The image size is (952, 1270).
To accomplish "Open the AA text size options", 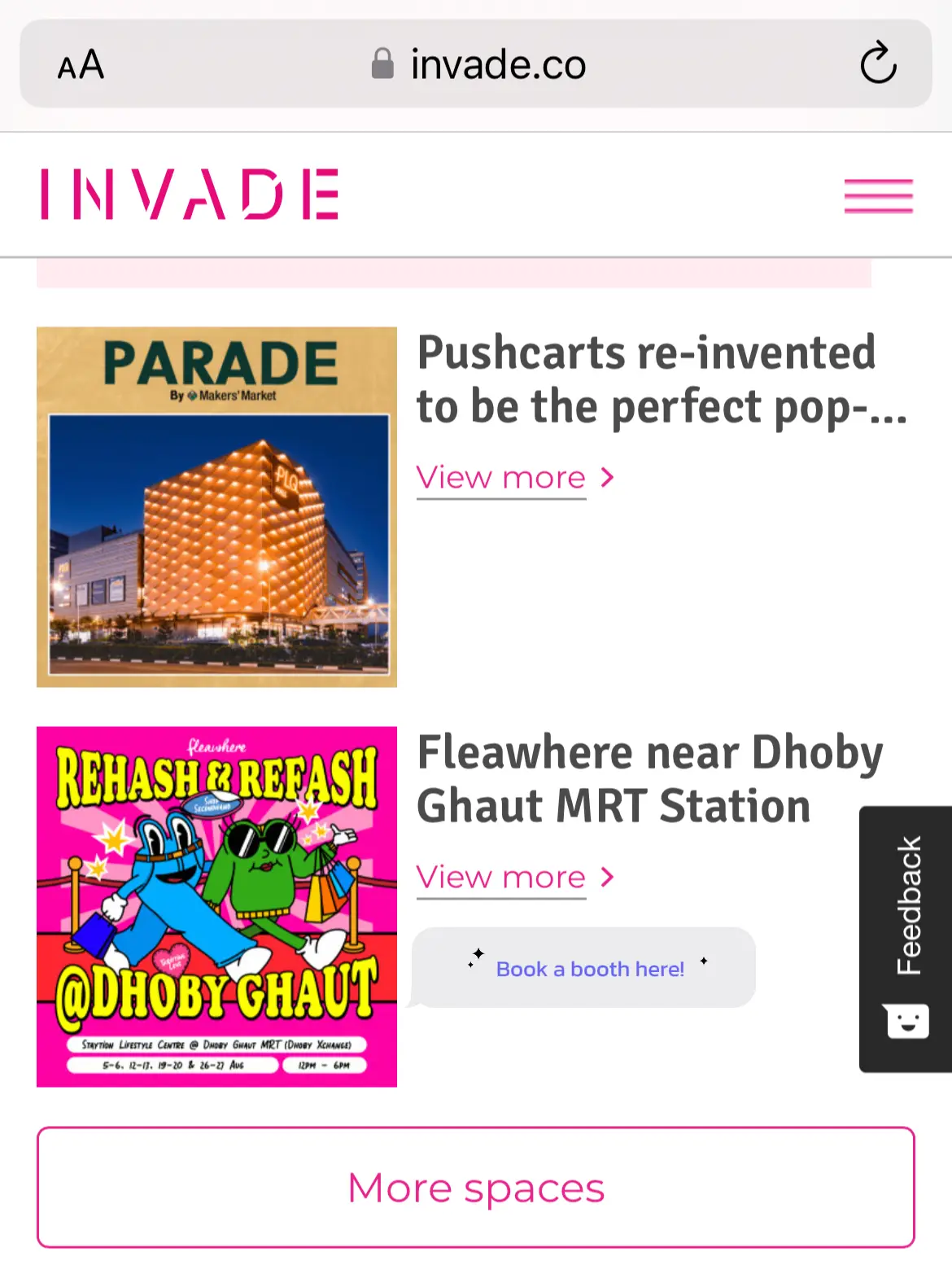I will pos(81,64).
